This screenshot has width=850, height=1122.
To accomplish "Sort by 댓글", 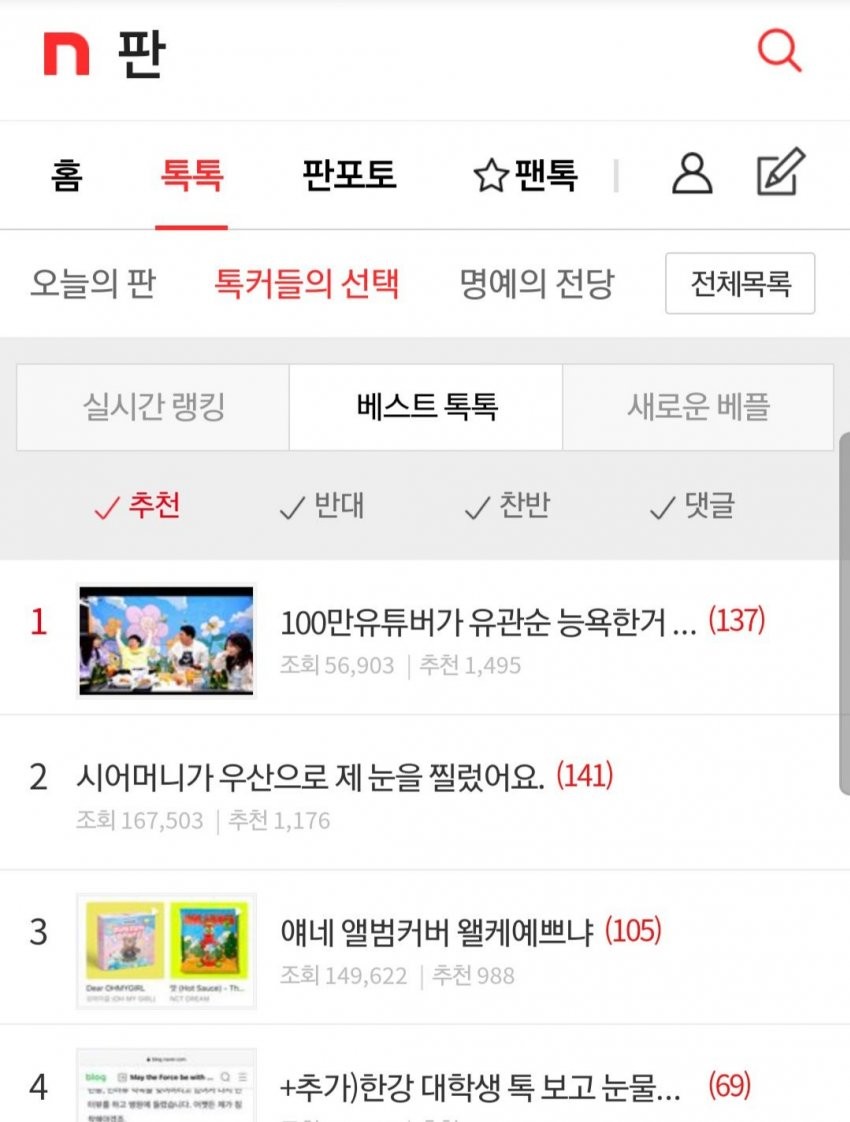I will click(692, 506).
